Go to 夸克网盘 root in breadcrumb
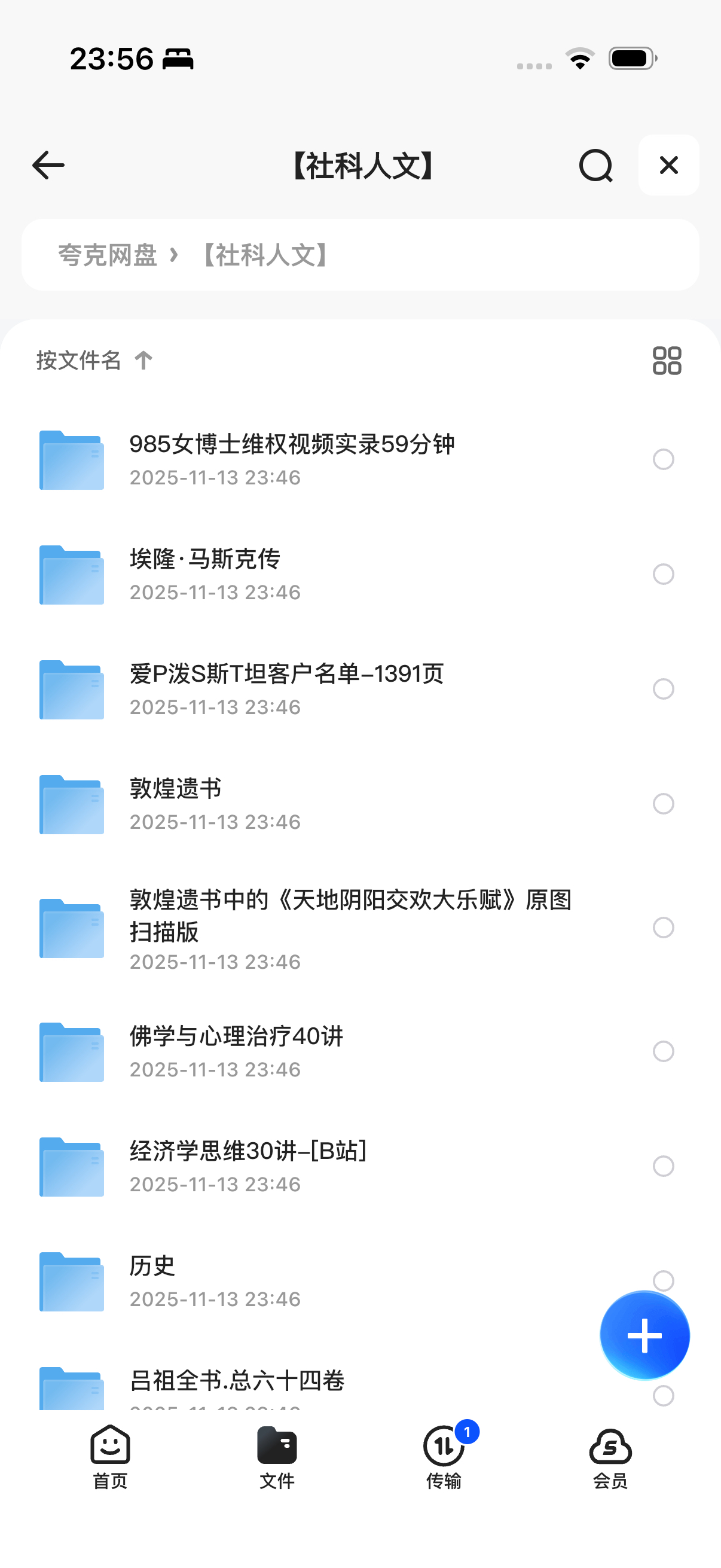The width and height of the screenshot is (721, 1568). [x=108, y=255]
